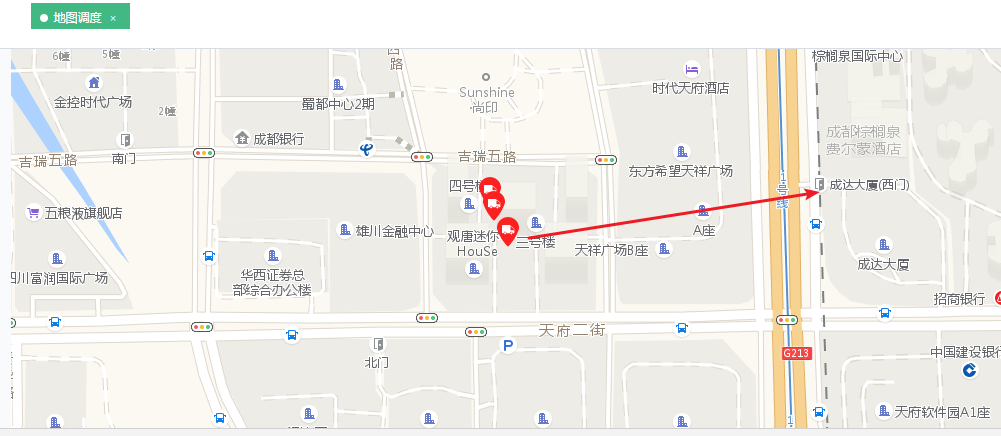Viewport: 1001px width, 436px height.
Task: Close the 地图调度 tab
Action: (x=113, y=19)
